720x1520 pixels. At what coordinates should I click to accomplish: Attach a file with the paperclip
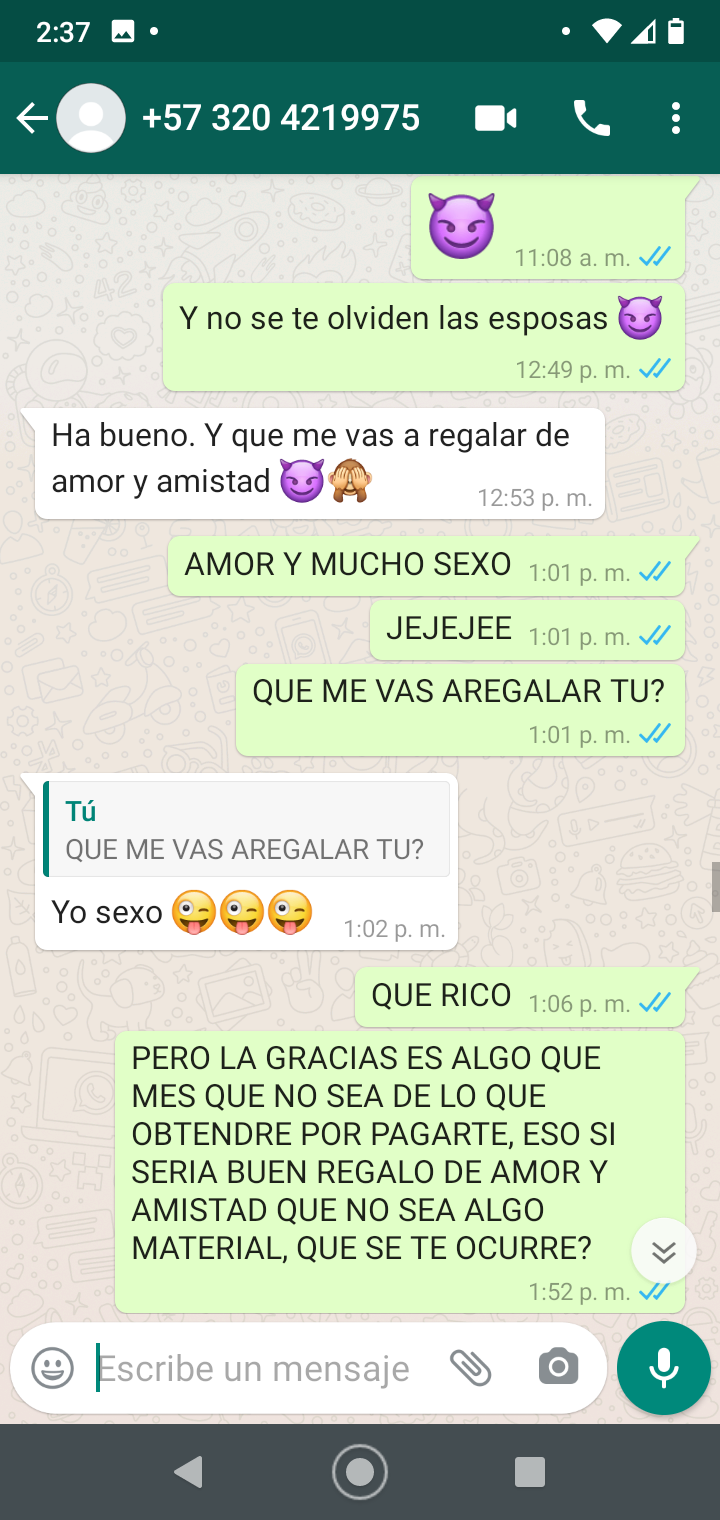click(x=470, y=1368)
